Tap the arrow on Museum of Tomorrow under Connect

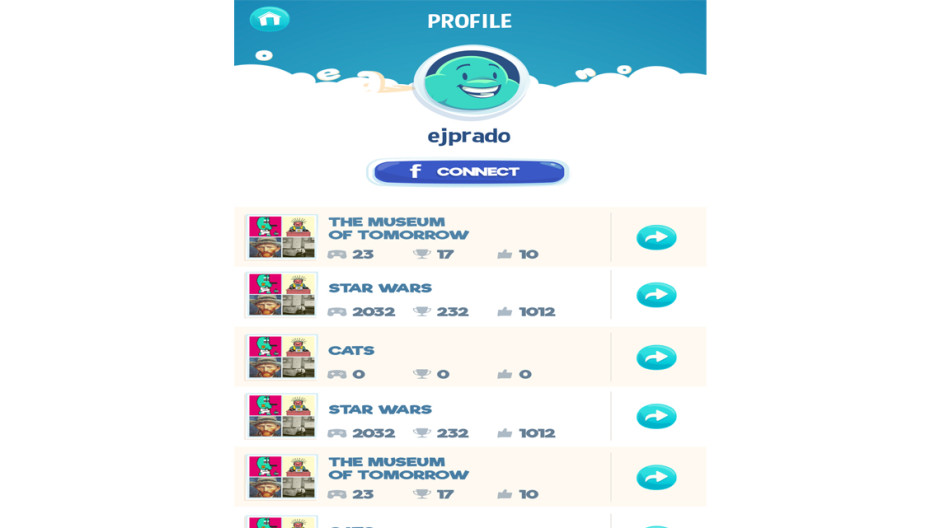pyautogui.click(x=656, y=237)
